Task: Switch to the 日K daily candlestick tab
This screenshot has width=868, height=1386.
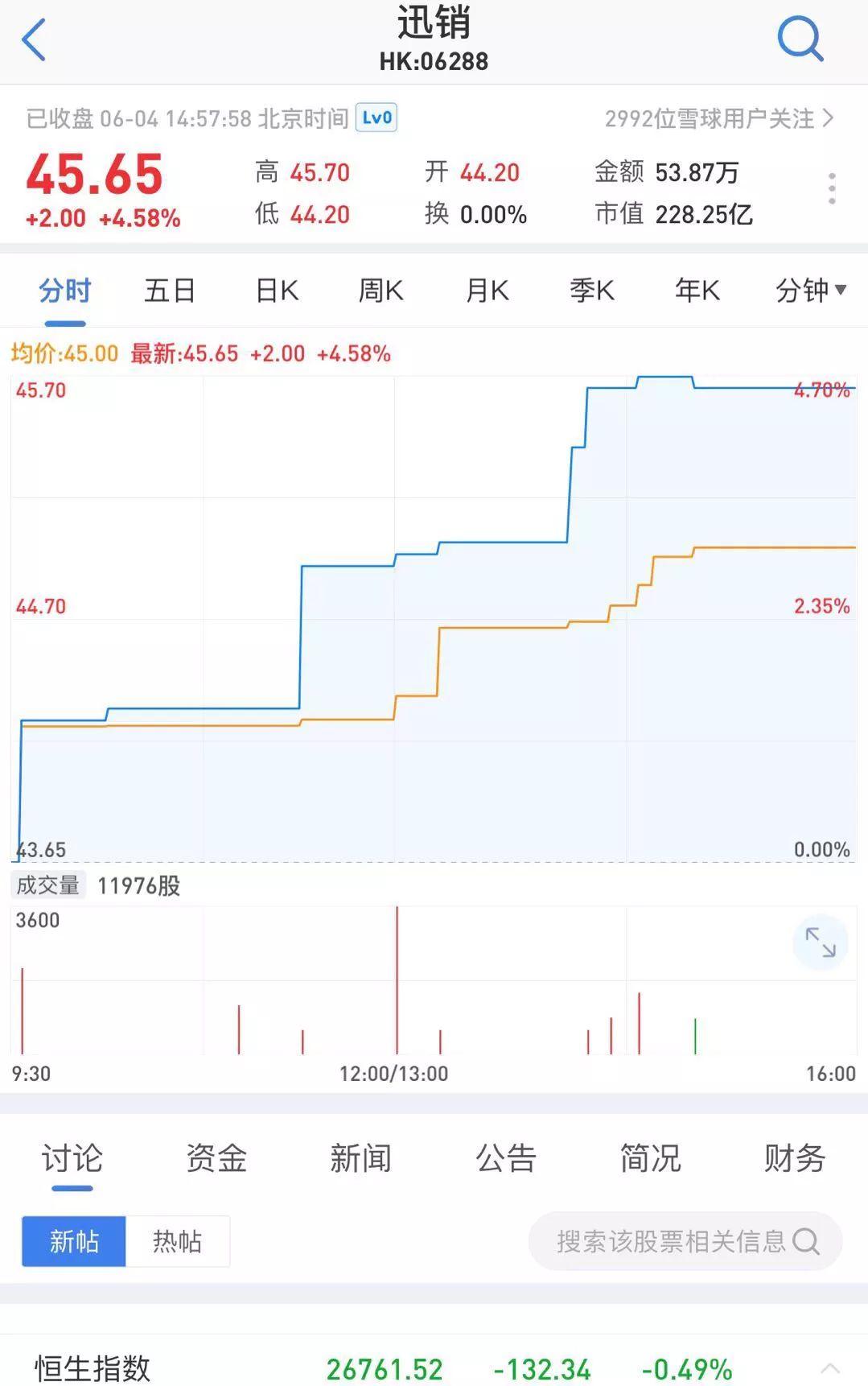Action: [x=275, y=291]
